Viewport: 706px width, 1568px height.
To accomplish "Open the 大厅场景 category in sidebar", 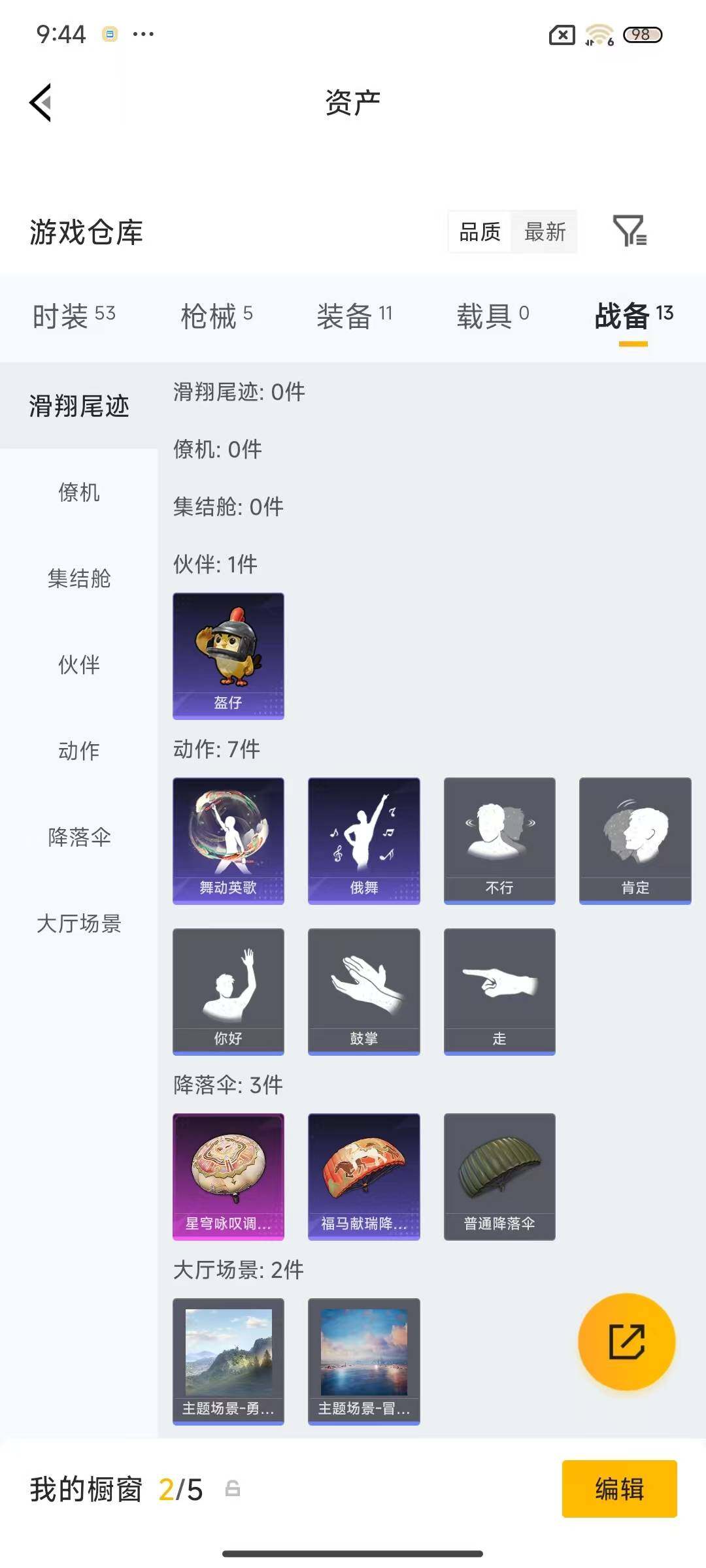I will 78,925.
